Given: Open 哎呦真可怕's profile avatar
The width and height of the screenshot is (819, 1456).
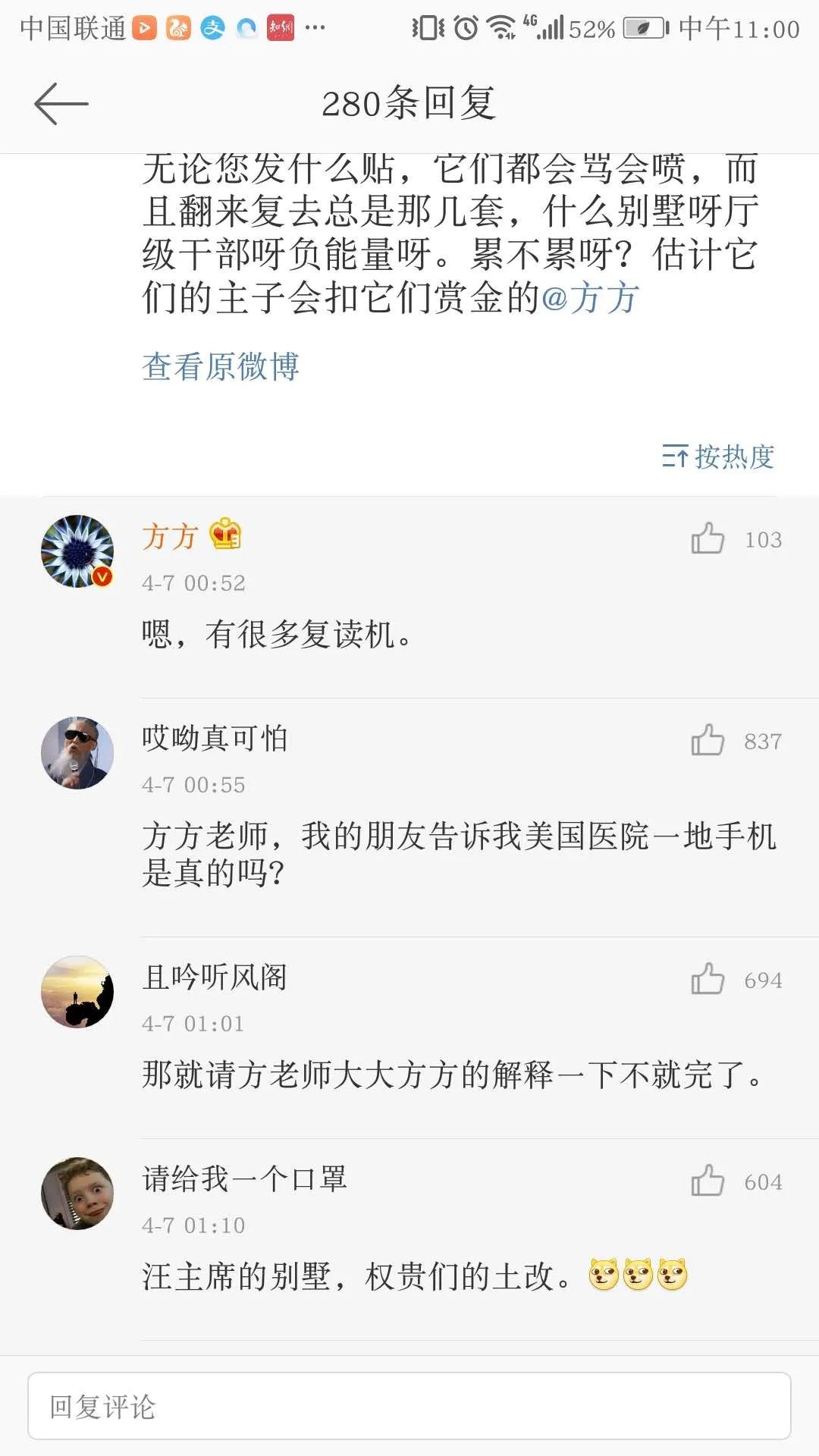Looking at the screenshot, I should click(77, 753).
